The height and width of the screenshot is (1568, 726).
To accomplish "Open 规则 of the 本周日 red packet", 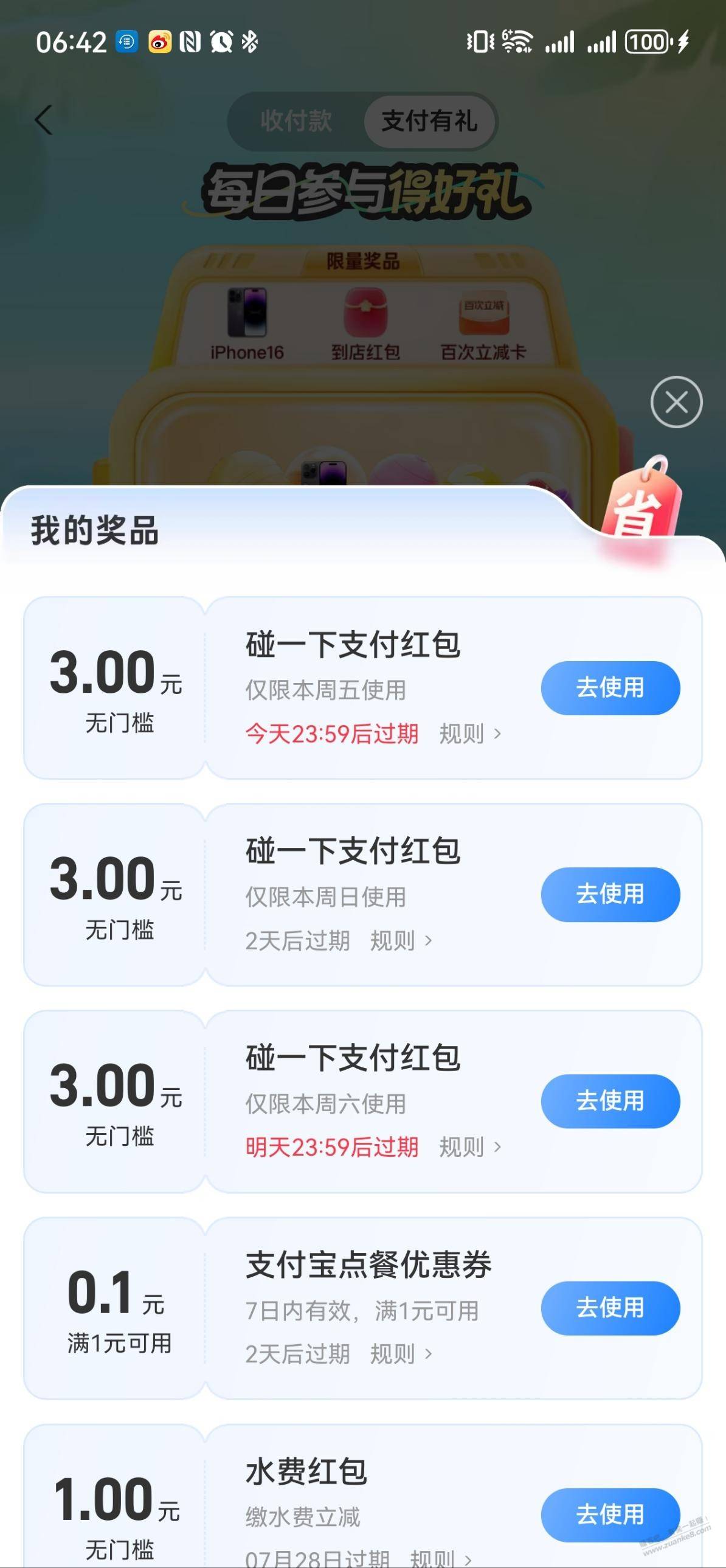I will 401,941.
